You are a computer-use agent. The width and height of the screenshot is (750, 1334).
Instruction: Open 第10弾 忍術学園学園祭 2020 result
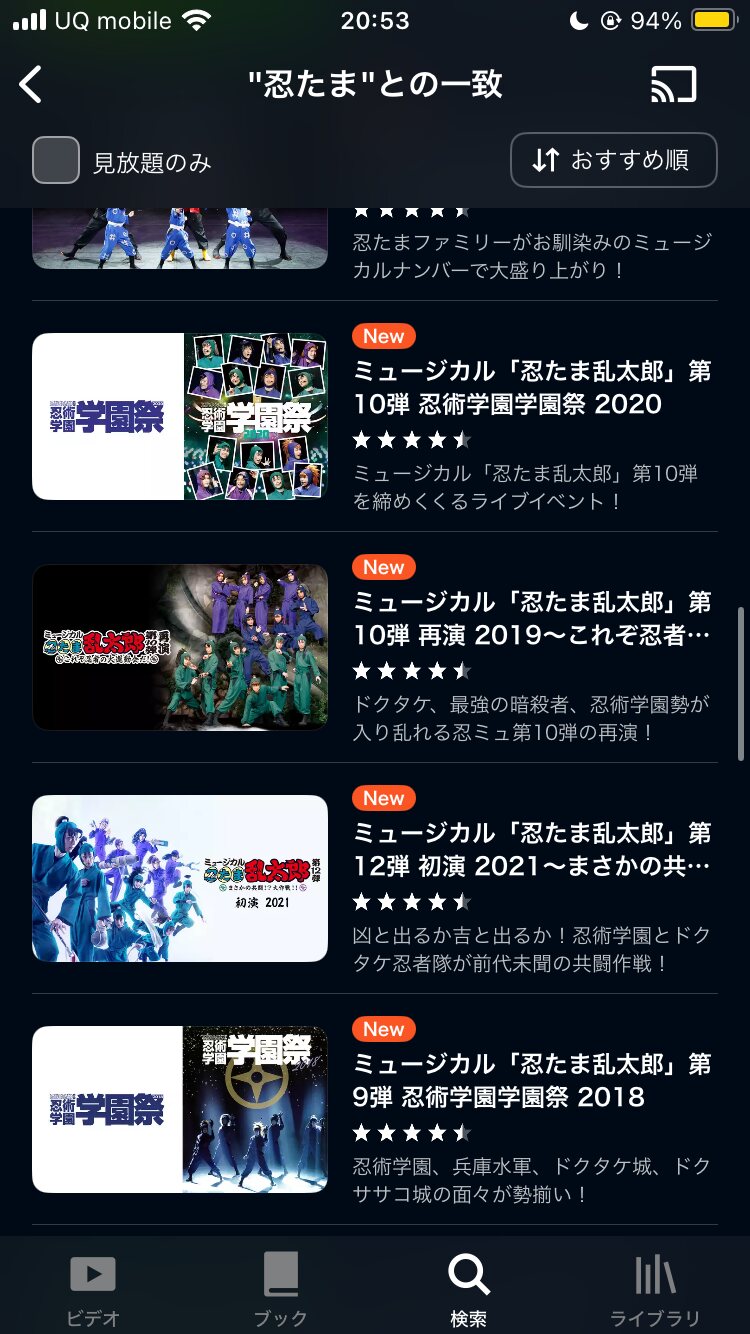[x=375, y=416]
